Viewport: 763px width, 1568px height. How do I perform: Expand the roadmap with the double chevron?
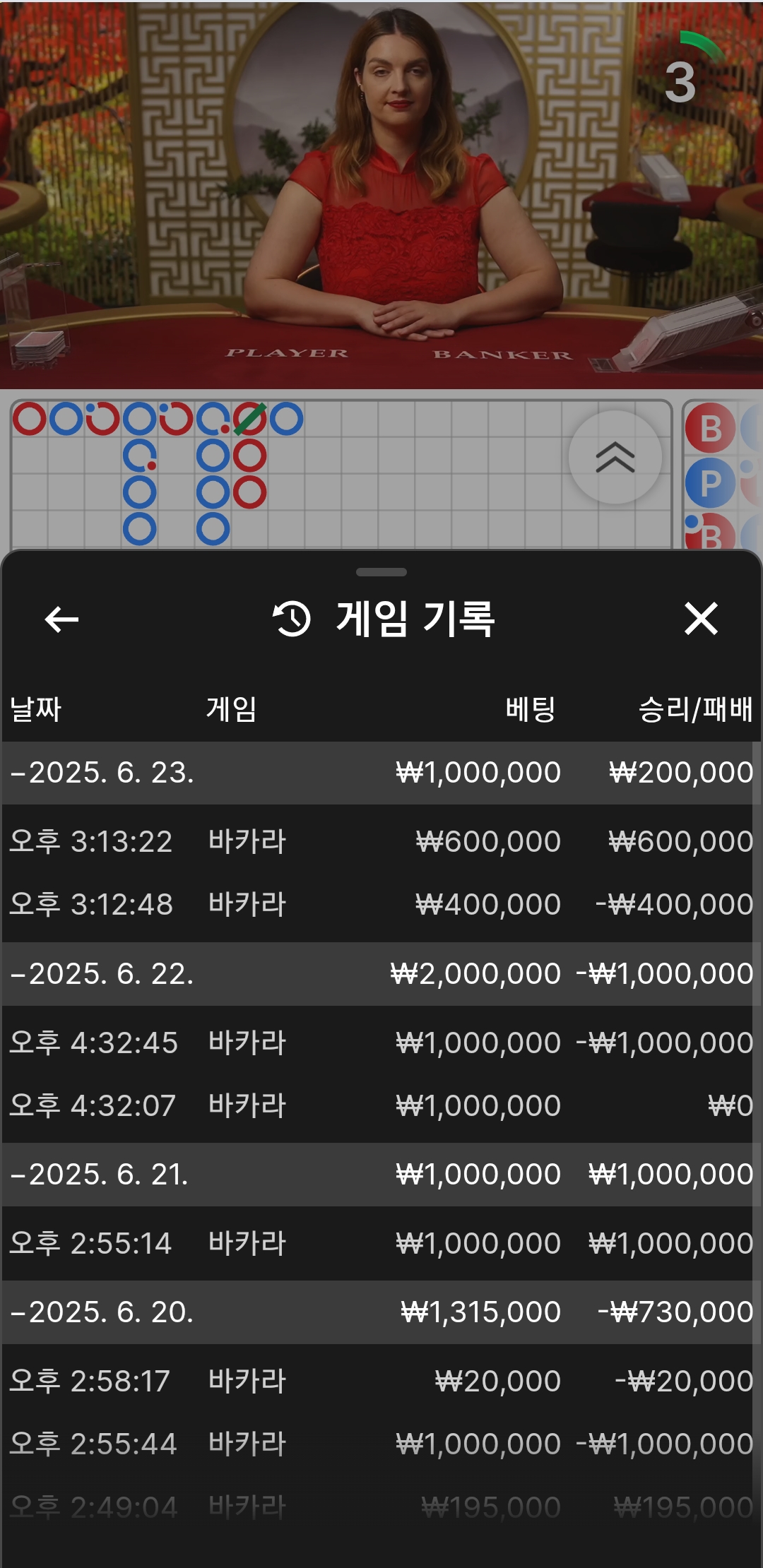[x=615, y=457]
